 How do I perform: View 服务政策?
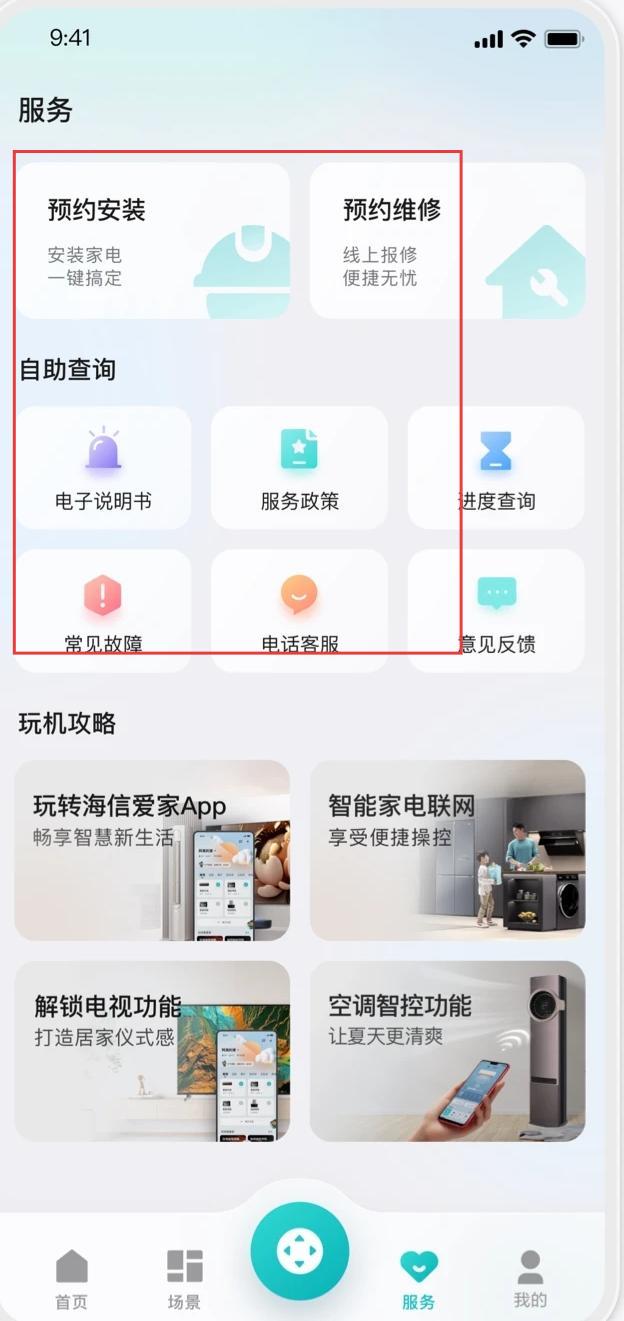point(299,468)
